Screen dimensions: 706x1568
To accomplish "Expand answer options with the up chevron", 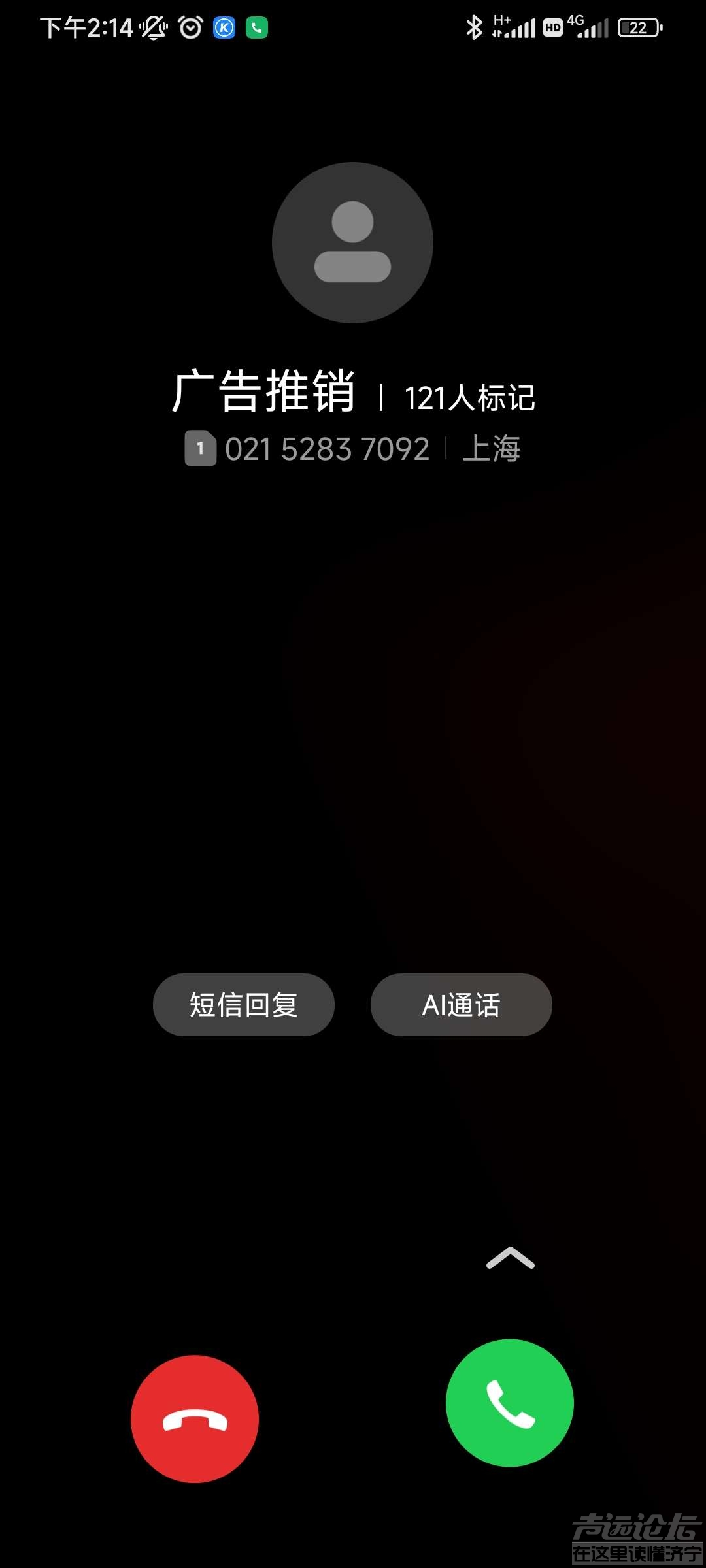I will tap(511, 1258).
